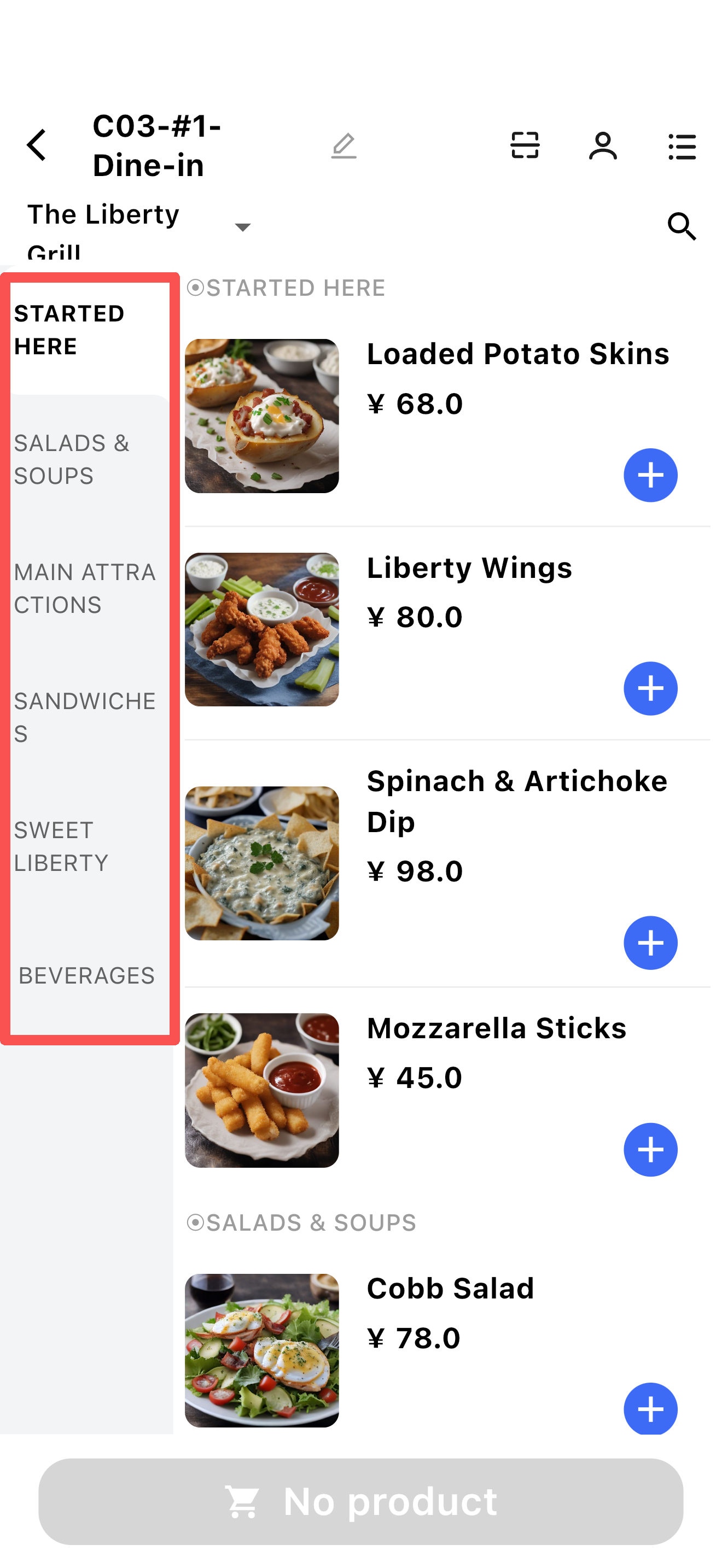Add Loaded Potato Skins to the order
The height and width of the screenshot is (1568, 722).
650,476
